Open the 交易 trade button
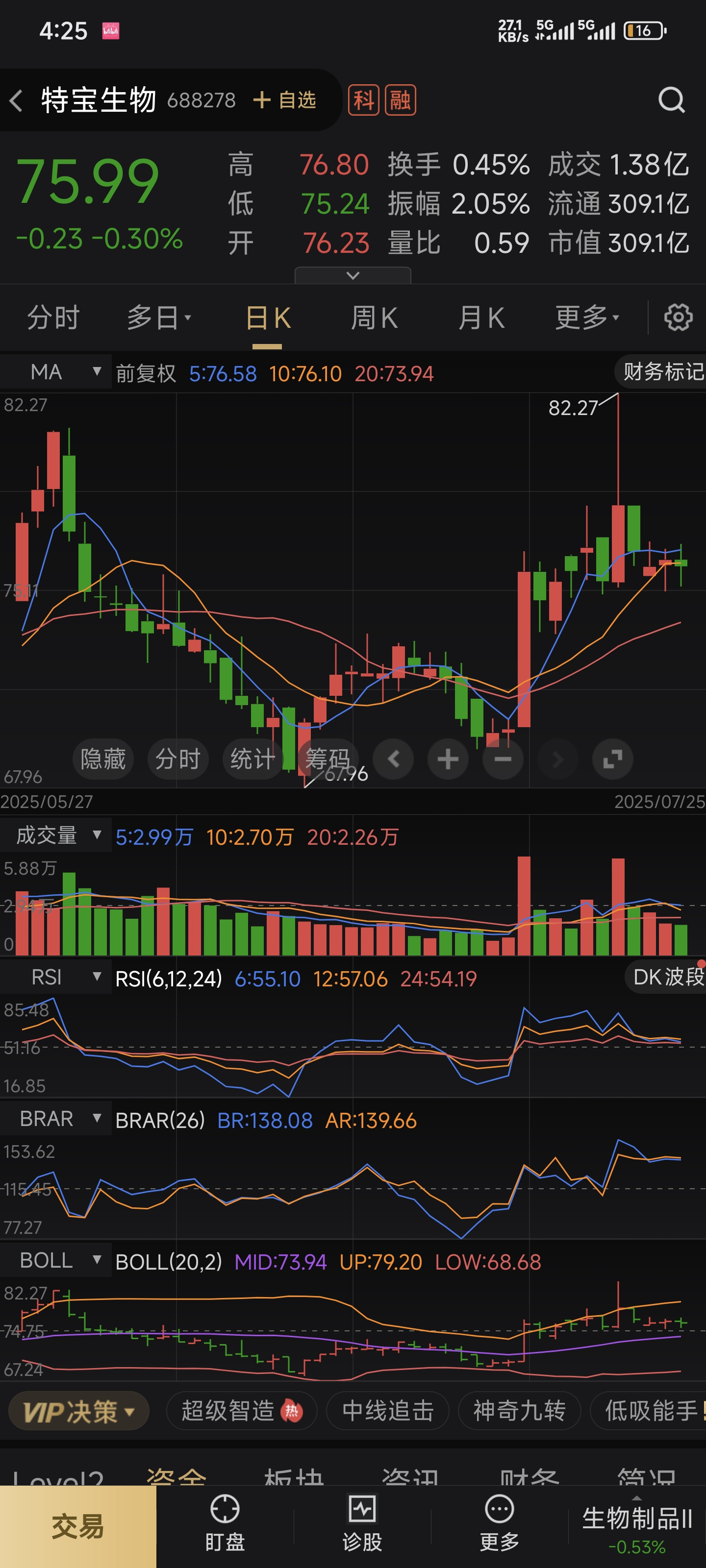 77,1527
